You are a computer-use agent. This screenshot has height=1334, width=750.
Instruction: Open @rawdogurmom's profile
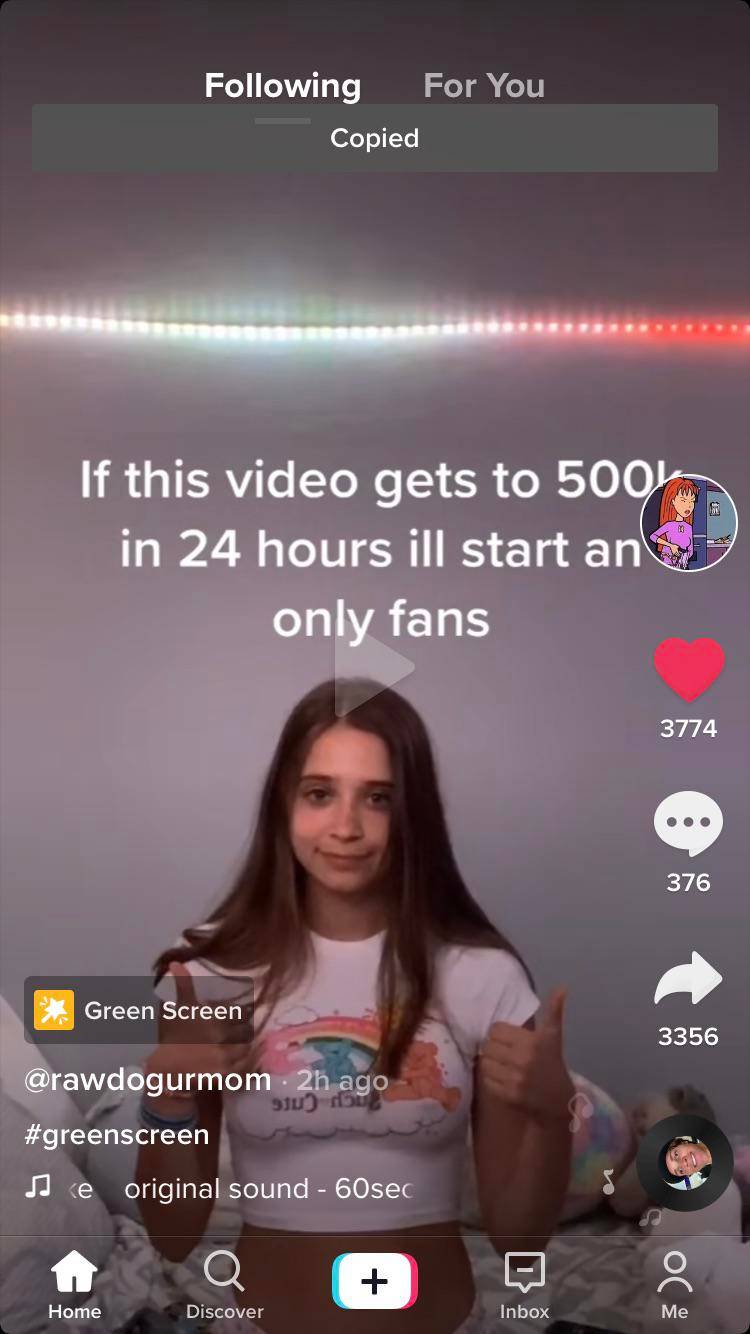[x=148, y=1080]
